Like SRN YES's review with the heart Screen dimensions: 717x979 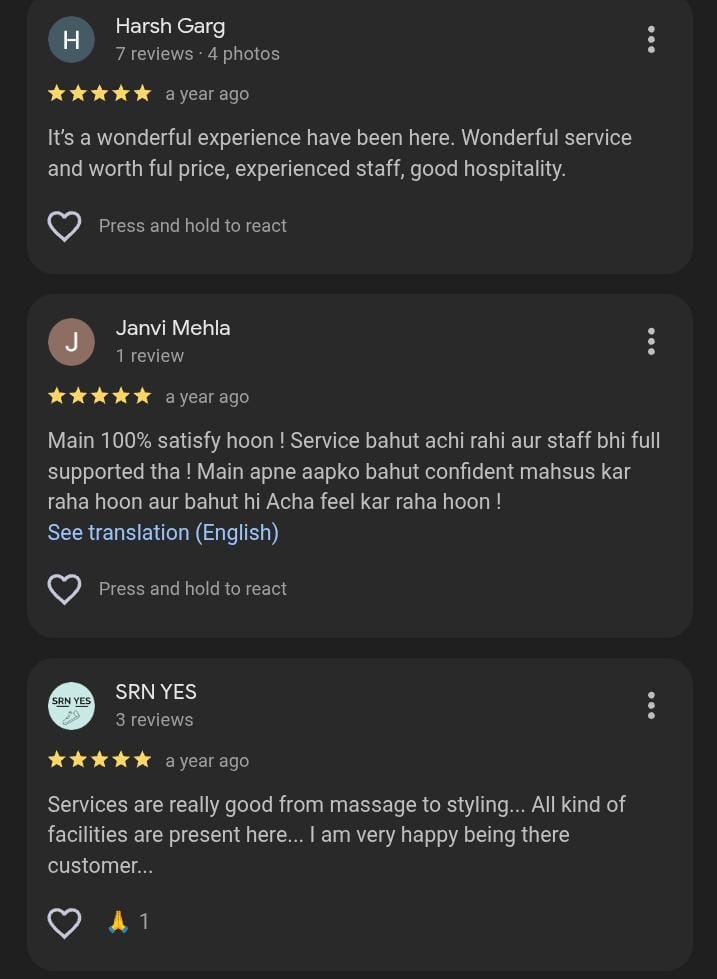coord(65,922)
